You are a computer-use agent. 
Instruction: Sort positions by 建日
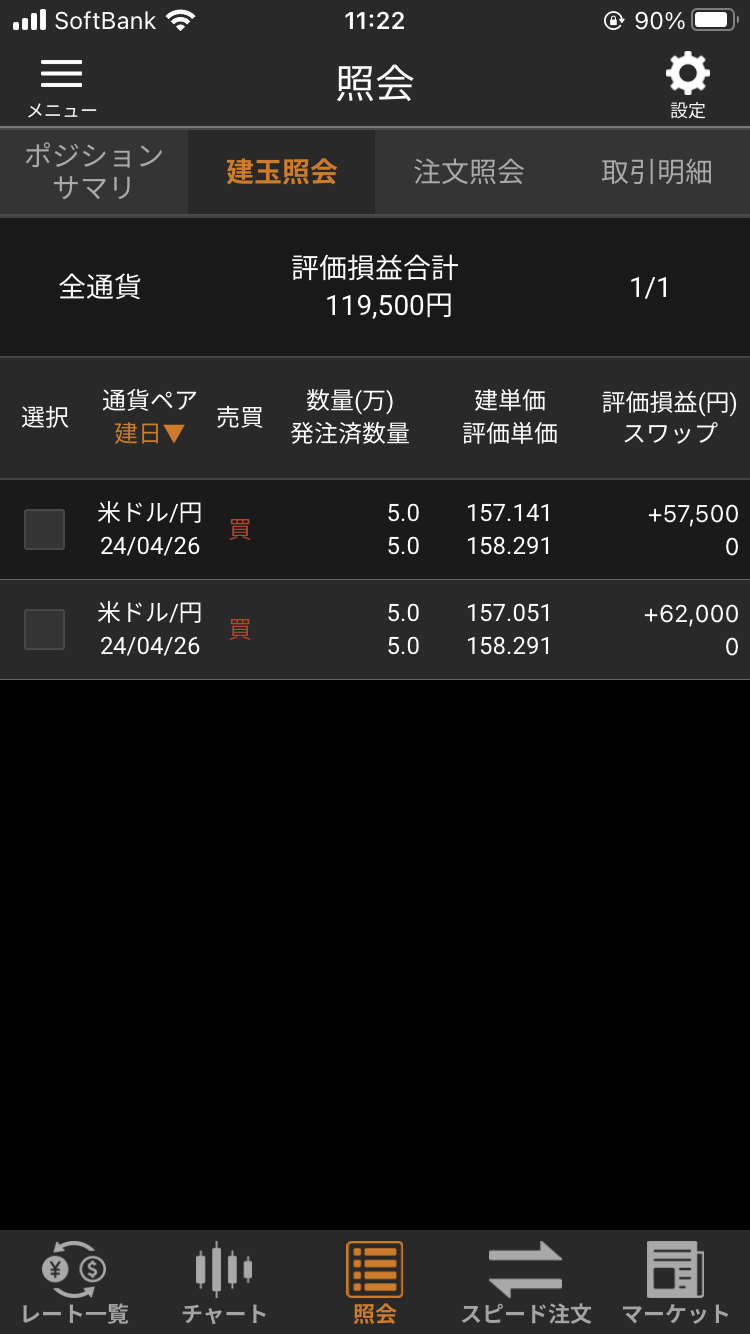[x=149, y=434]
